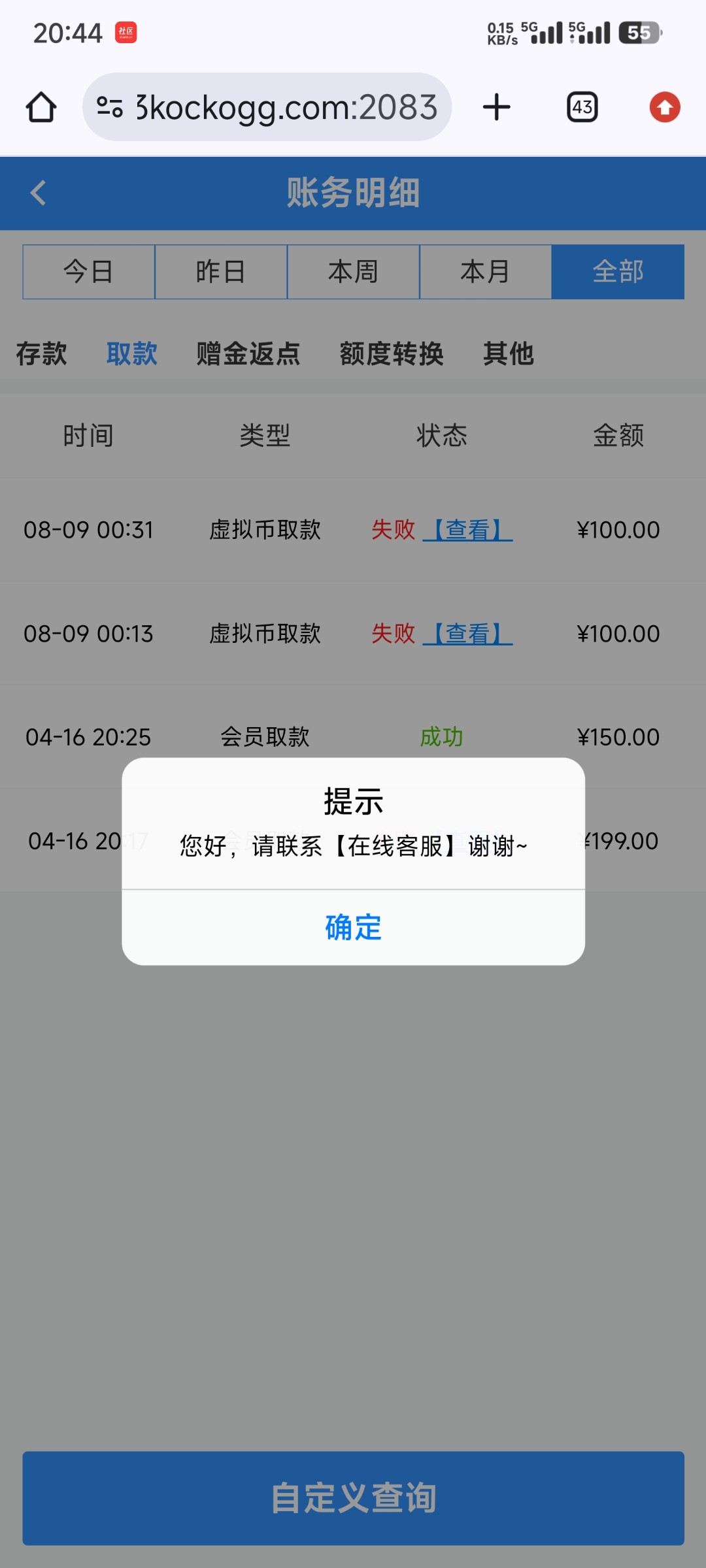Switch to the 其他 tab
Image resolution: width=706 pixels, height=1568 pixels.
tap(509, 353)
